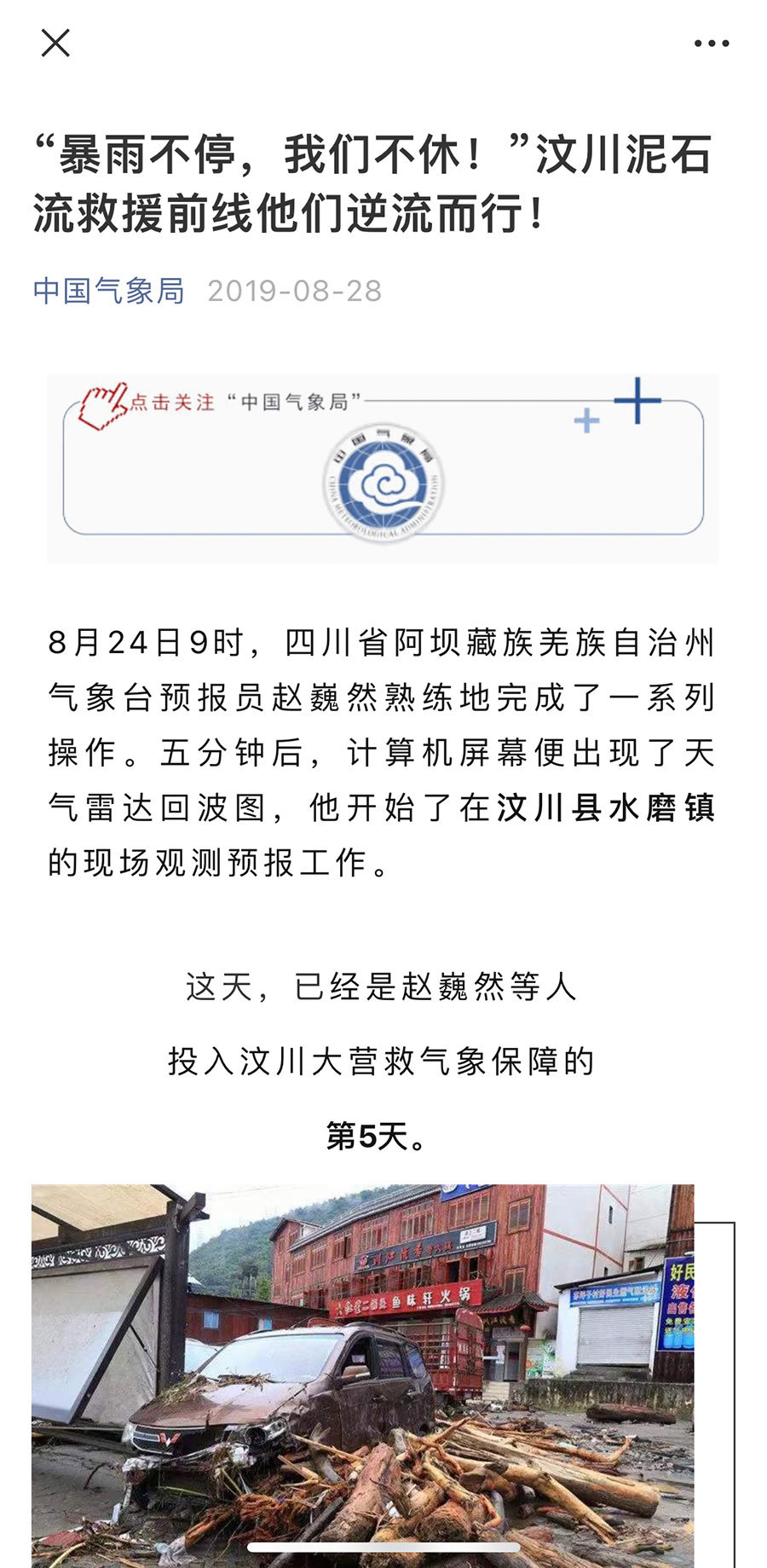
Task: Open the 中国气象局 account link
Action: pyautogui.click(x=108, y=291)
